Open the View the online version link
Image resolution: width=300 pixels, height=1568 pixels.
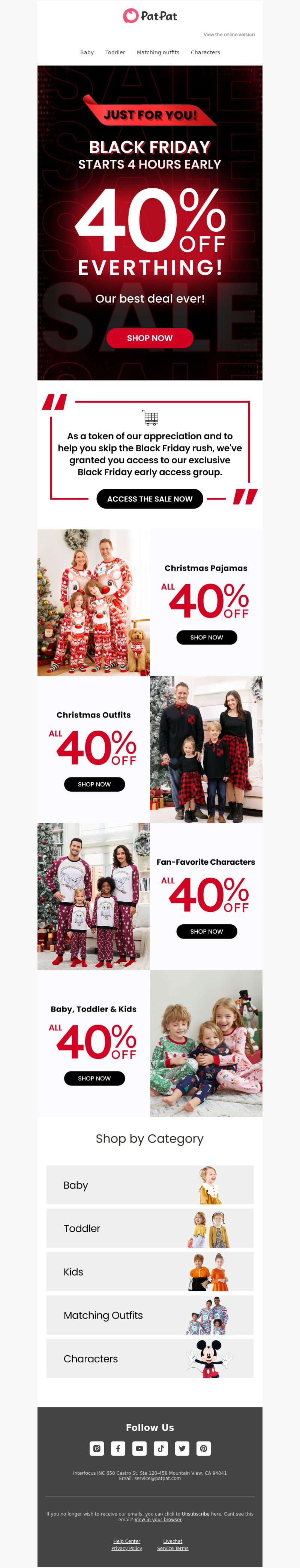tap(229, 35)
